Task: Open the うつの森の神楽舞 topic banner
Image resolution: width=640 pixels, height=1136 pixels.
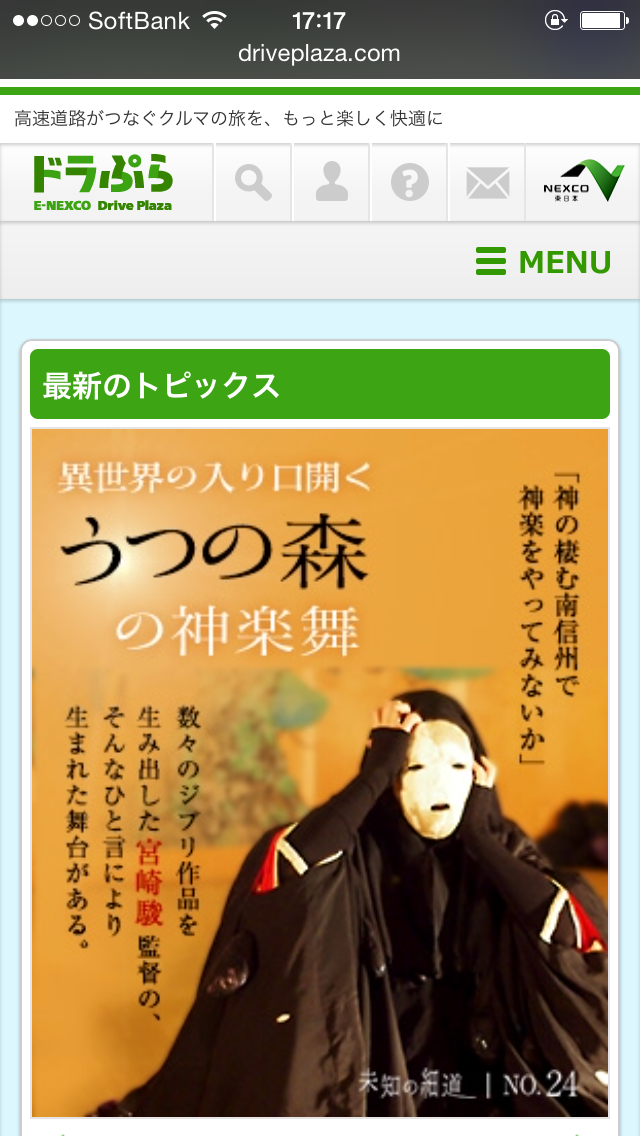Action: [320, 772]
